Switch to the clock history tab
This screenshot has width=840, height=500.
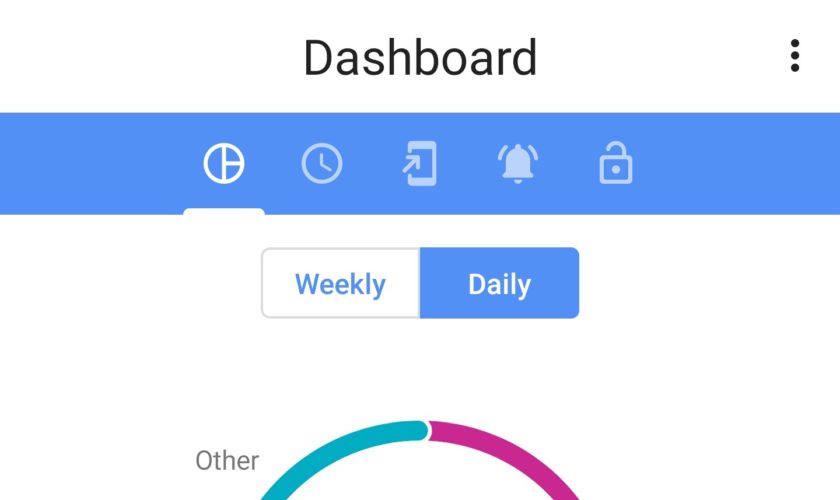point(322,163)
